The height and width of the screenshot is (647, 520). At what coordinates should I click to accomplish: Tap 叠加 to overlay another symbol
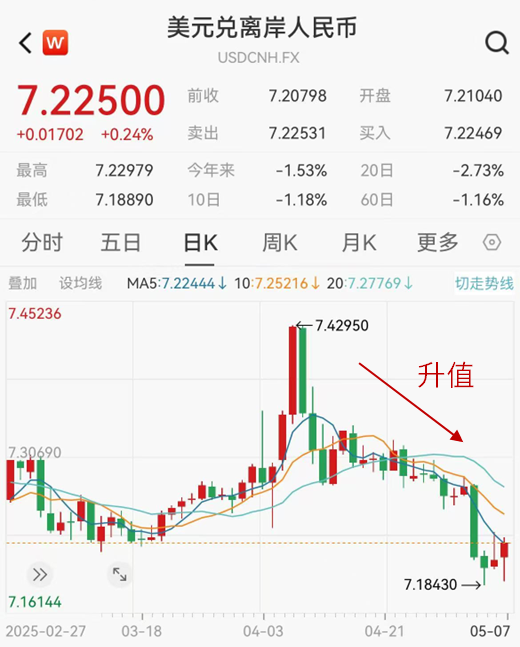click(x=23, y=283)
